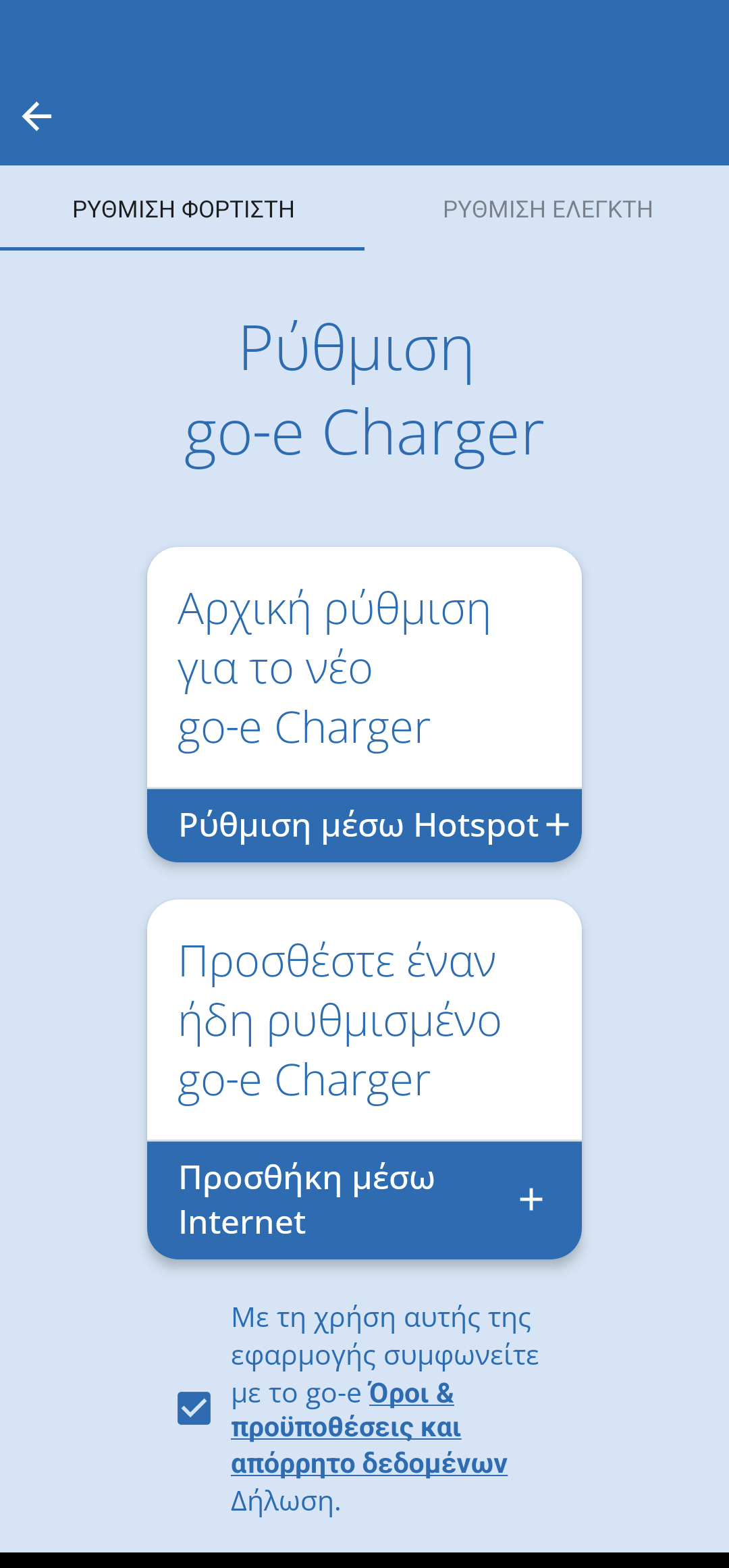Switch to the ΡΥΘΜΙΣΗ ΕΛΕΓΚΤΗ tab

[x=547, y=209]
